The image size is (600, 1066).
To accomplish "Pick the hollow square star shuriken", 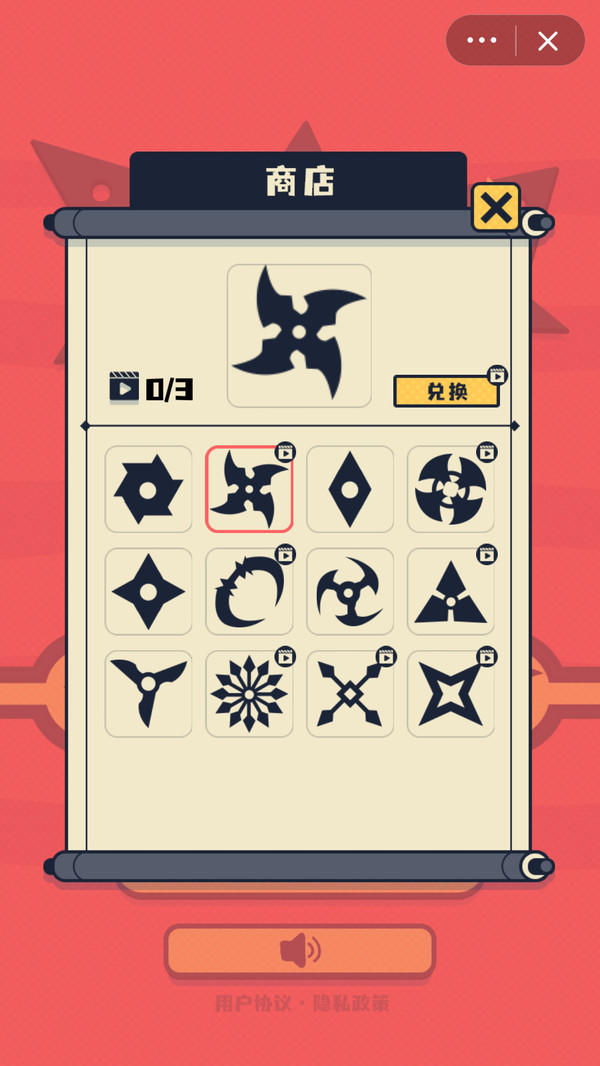I will coord(451,693).
